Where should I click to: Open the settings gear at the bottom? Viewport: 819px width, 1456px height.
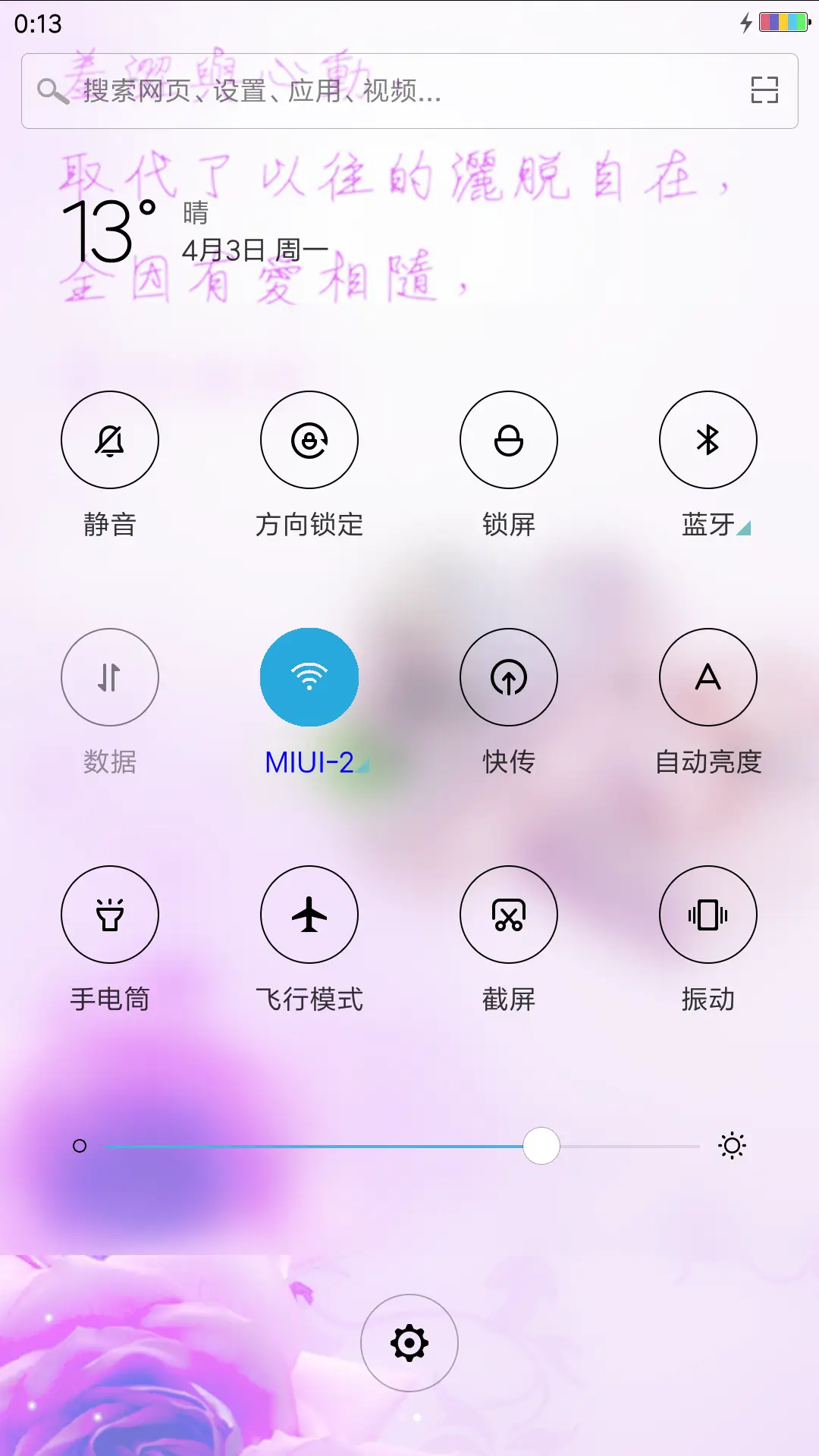click(409, 1342)
